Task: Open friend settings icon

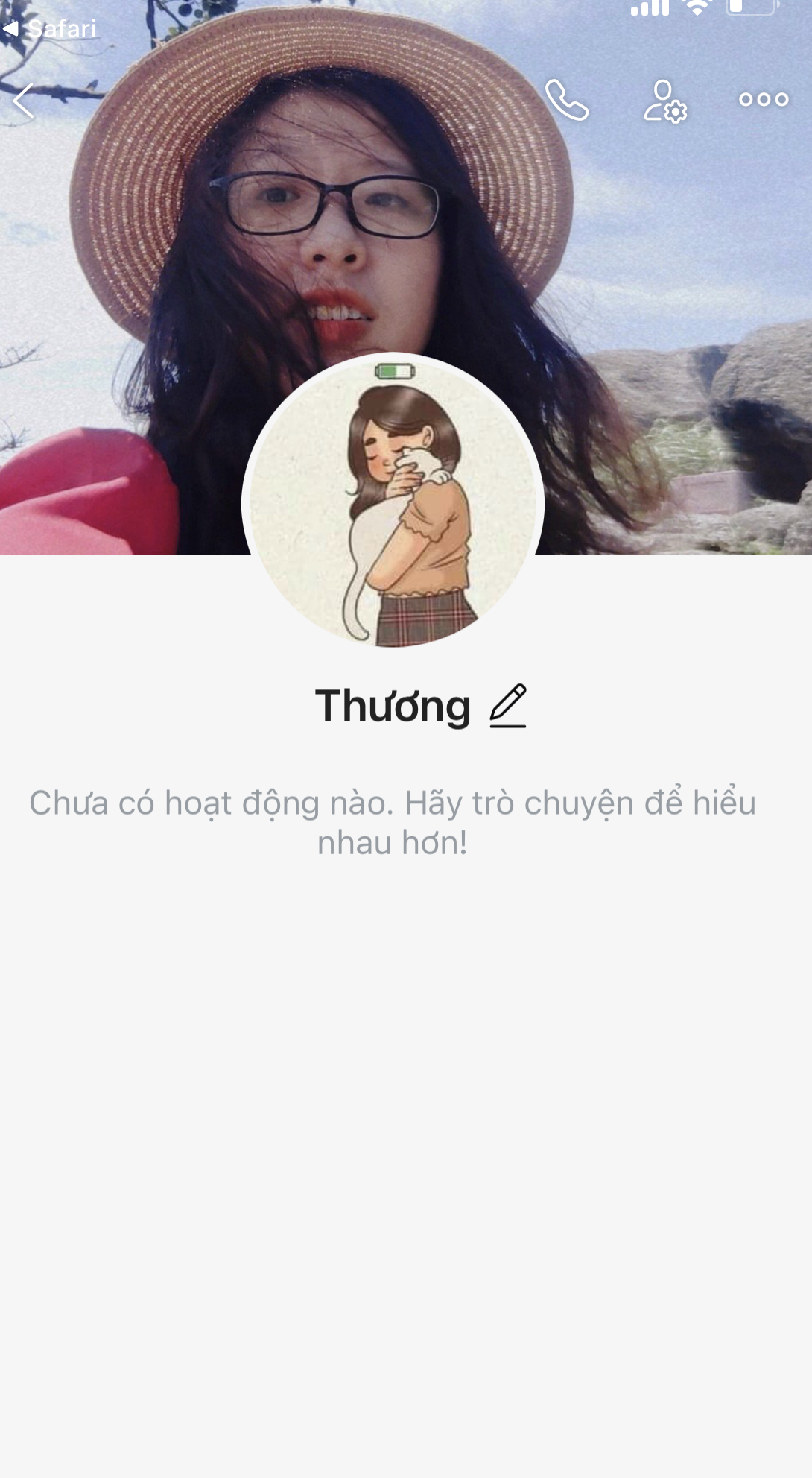Action: point(664,101)
